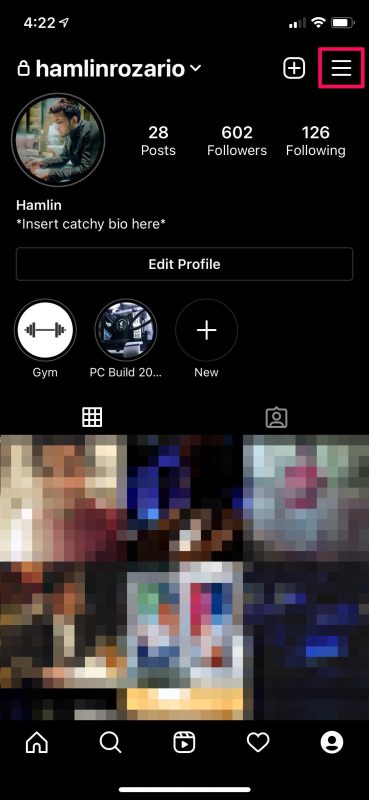
Task: Select the Profile tab in bottom bar
Action: 332,743
